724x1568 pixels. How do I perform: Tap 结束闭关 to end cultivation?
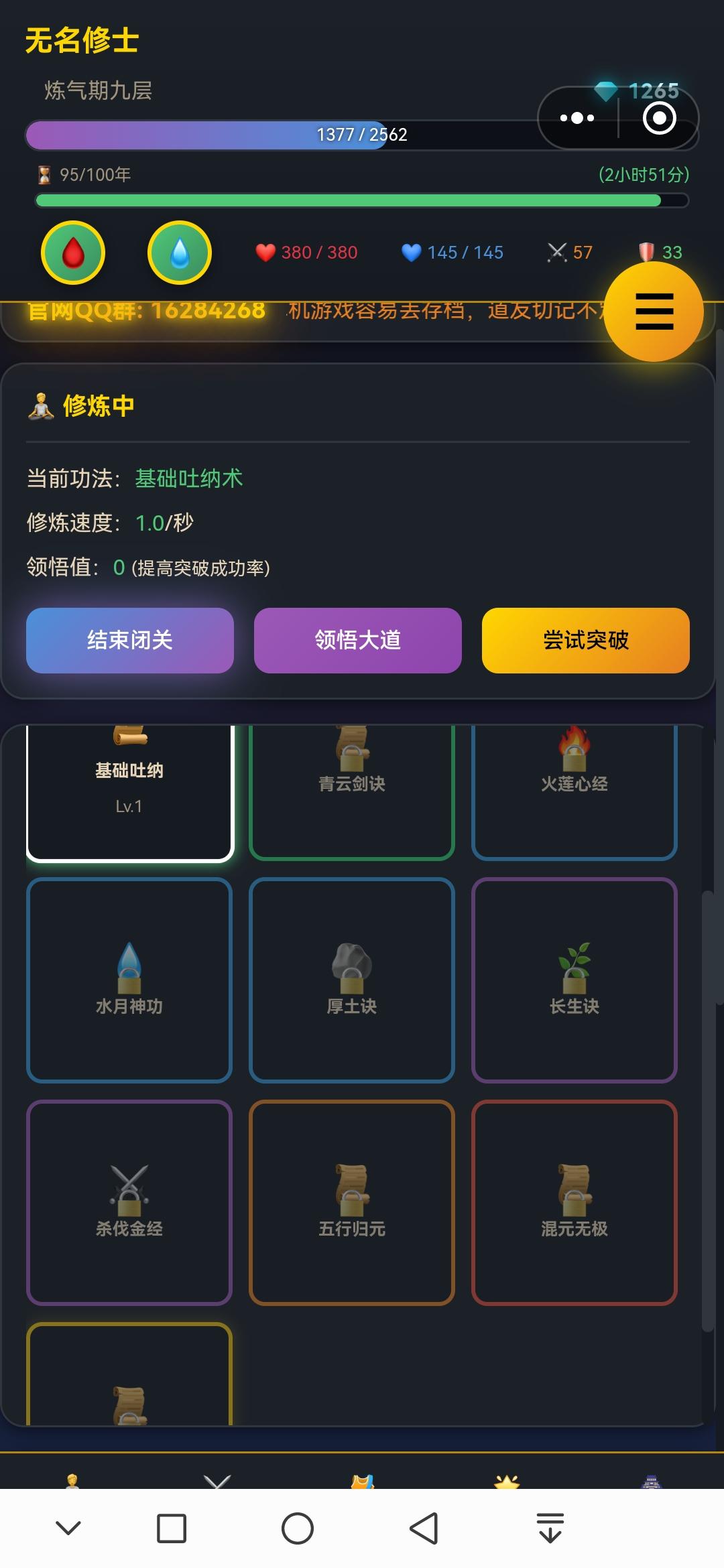[x=130, y=640]
